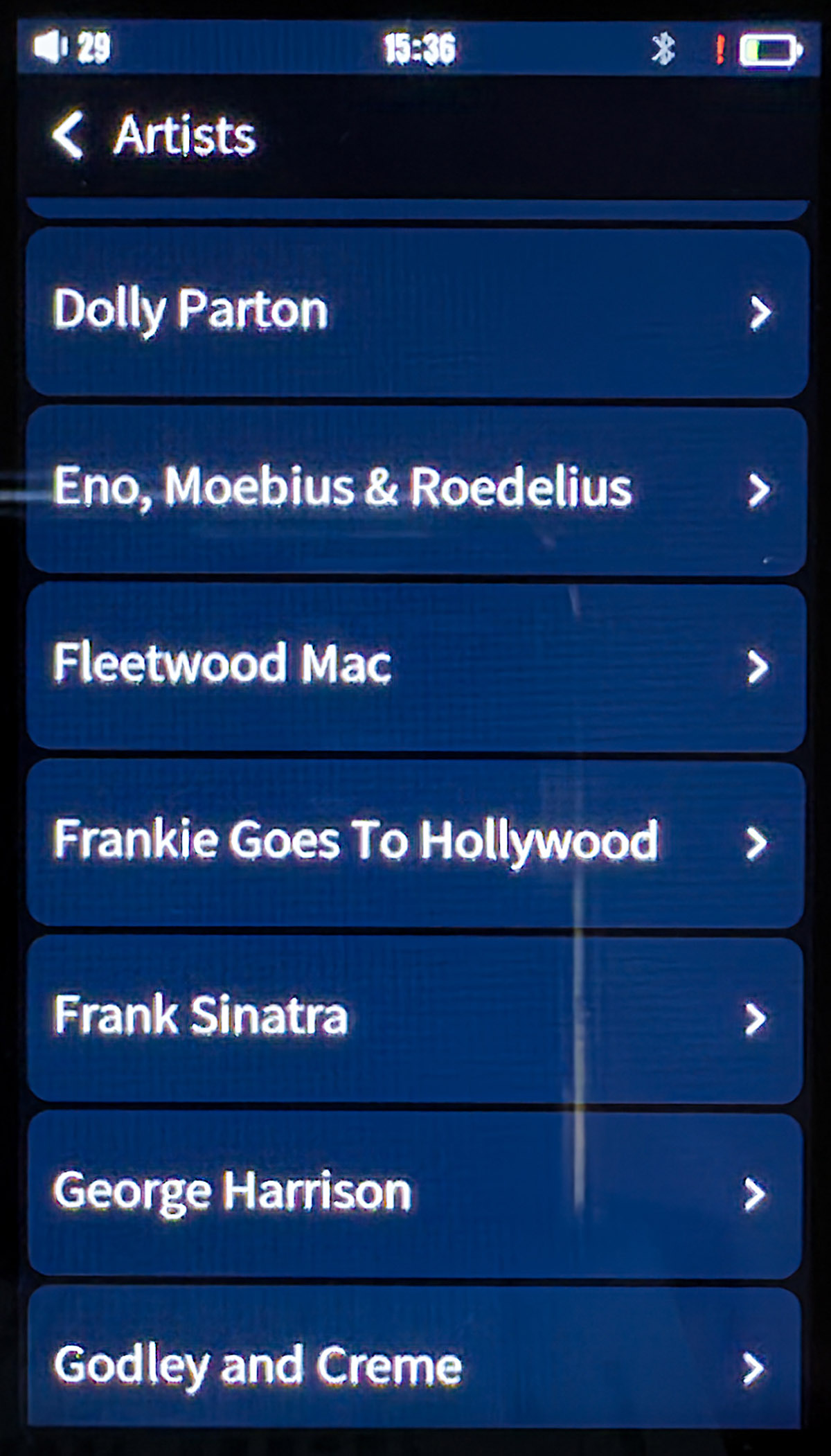
Task: Open the Dolly Parton artist row
Action: [x=417, y=312]
